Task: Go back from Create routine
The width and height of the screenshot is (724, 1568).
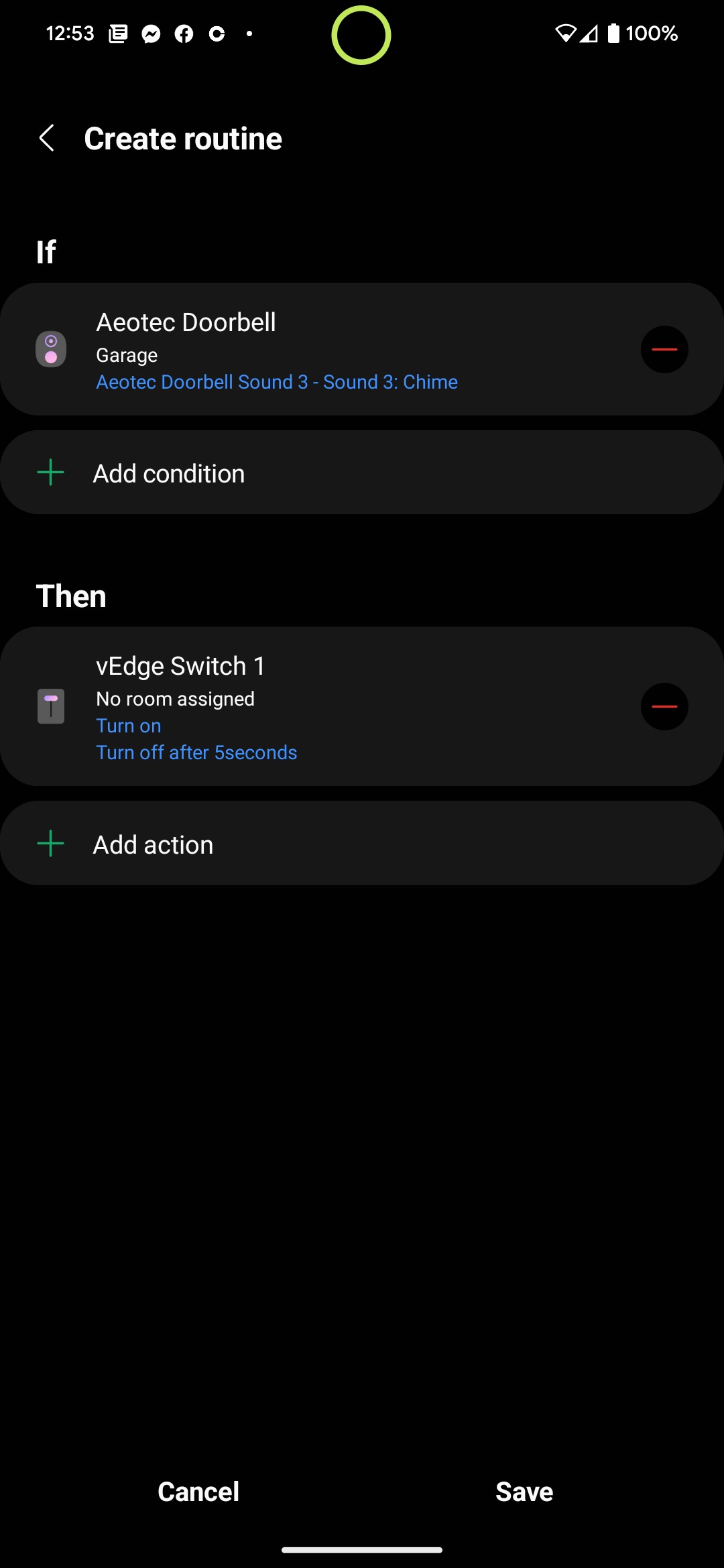Action: pyautogui.click(x=46, y=138)
